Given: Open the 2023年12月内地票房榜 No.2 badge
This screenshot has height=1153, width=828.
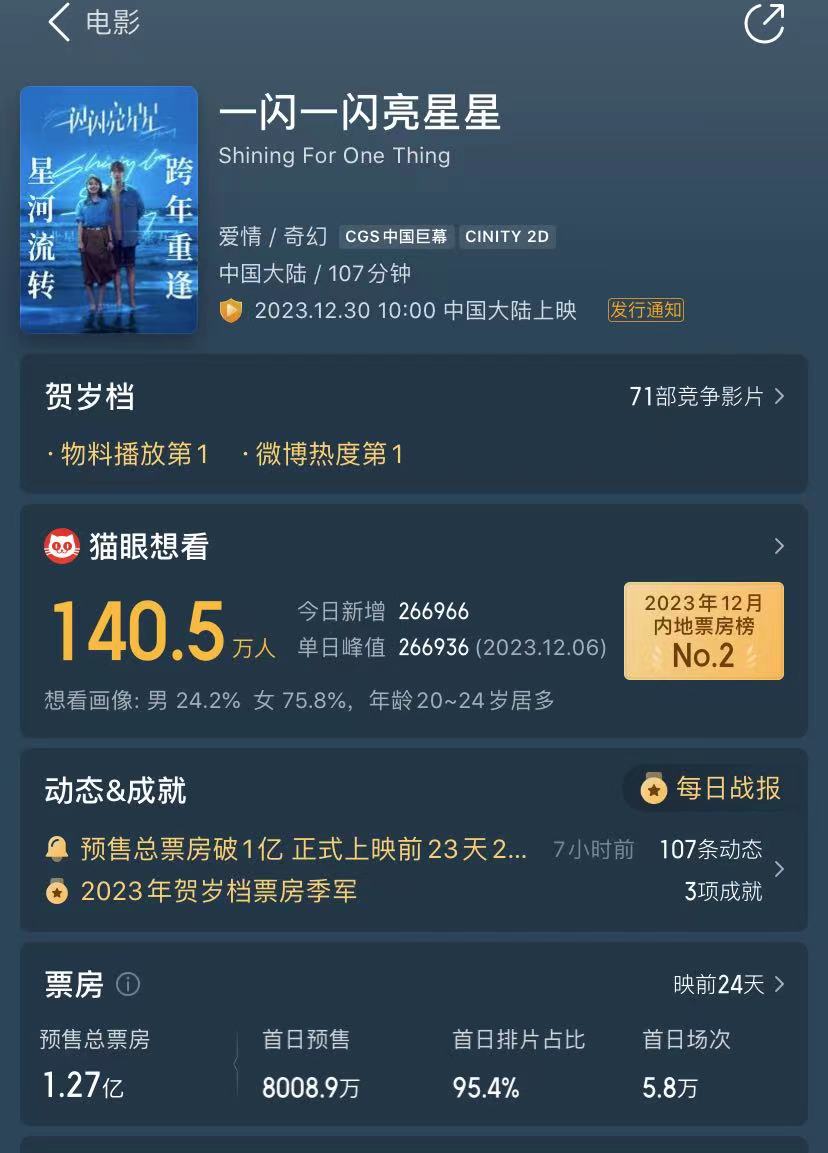Looking at the screenshot, I should coord(703,631).
